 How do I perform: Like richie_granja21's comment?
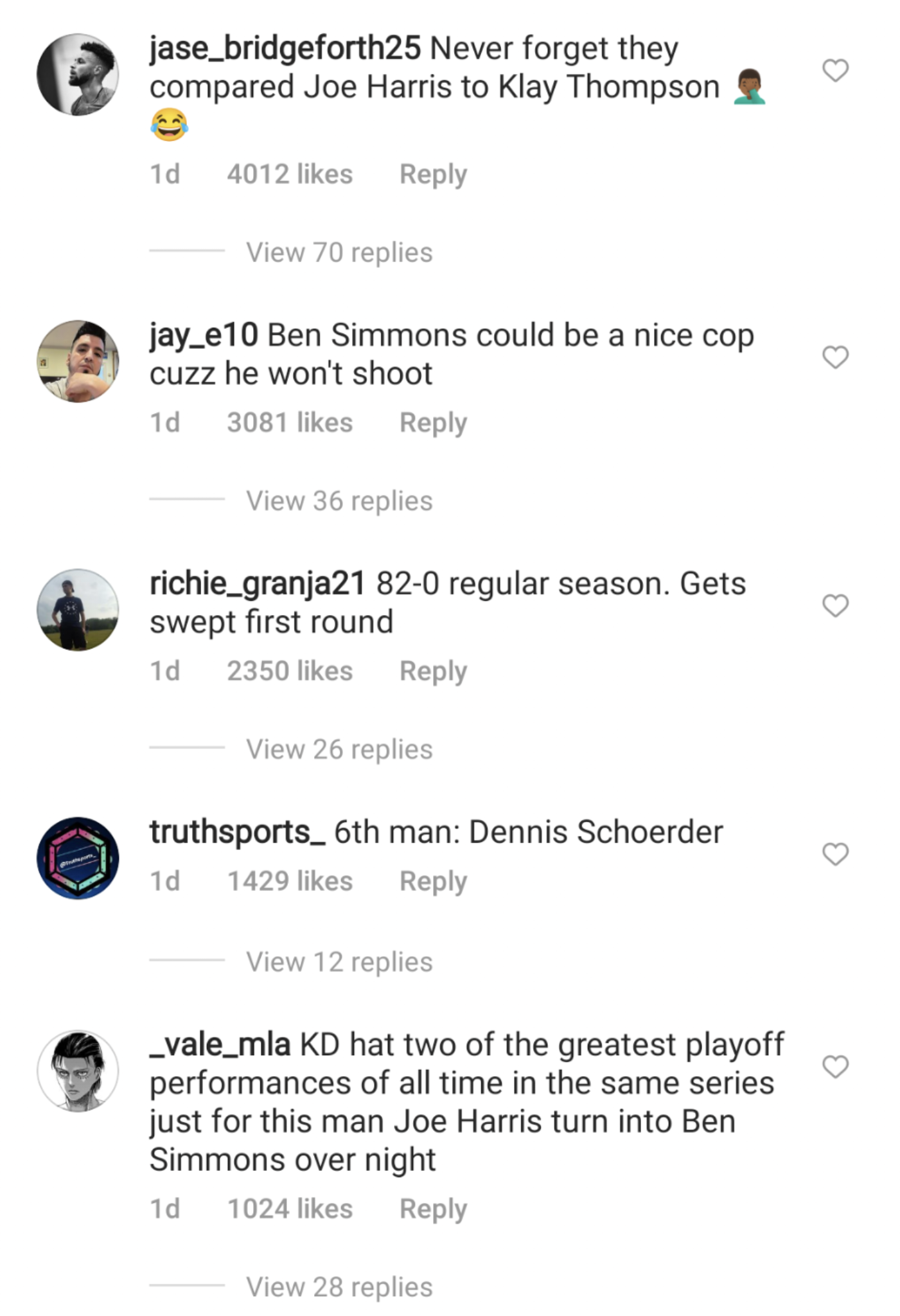(x=835, y=605)
